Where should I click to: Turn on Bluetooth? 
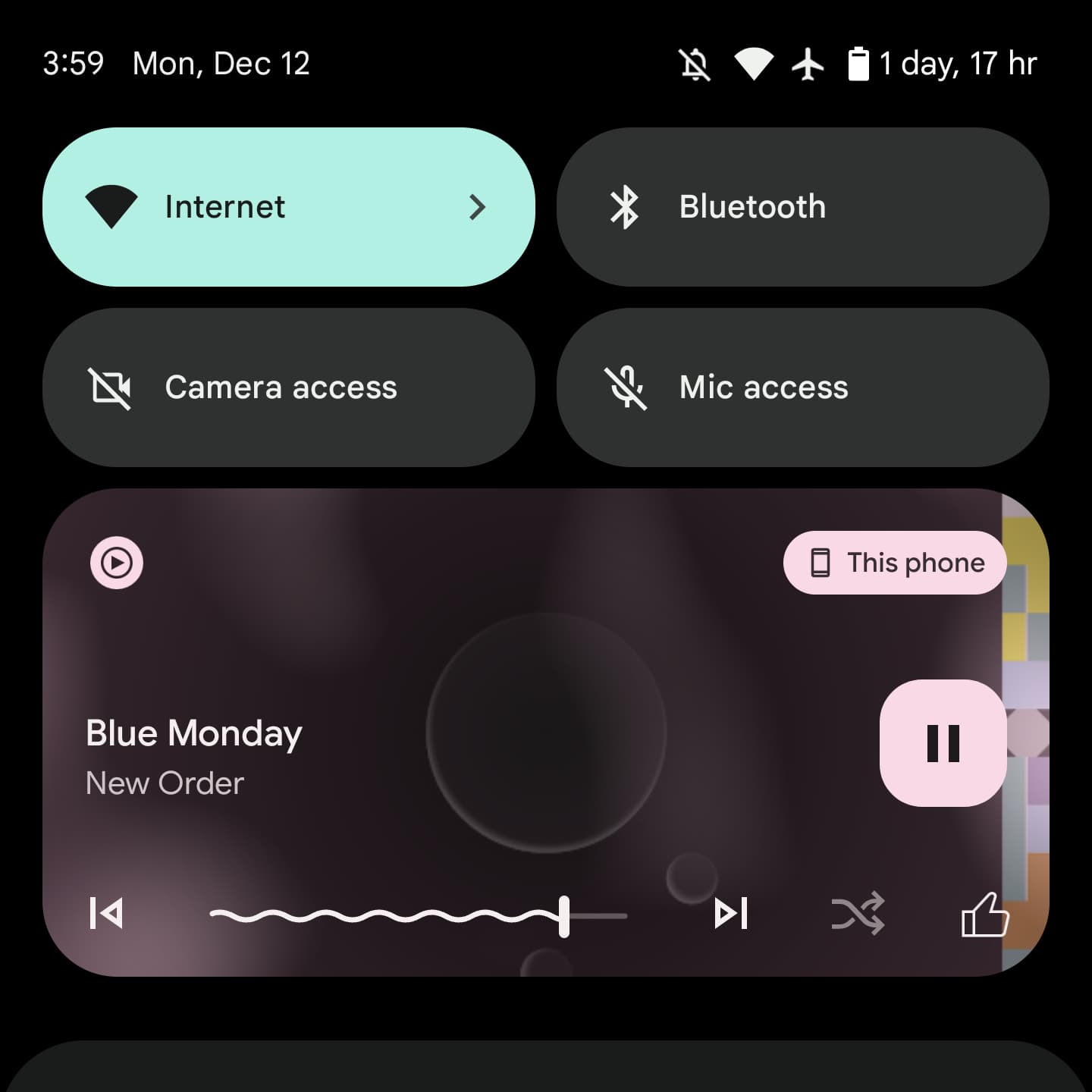pyautogui.click(x=802, y=207)
